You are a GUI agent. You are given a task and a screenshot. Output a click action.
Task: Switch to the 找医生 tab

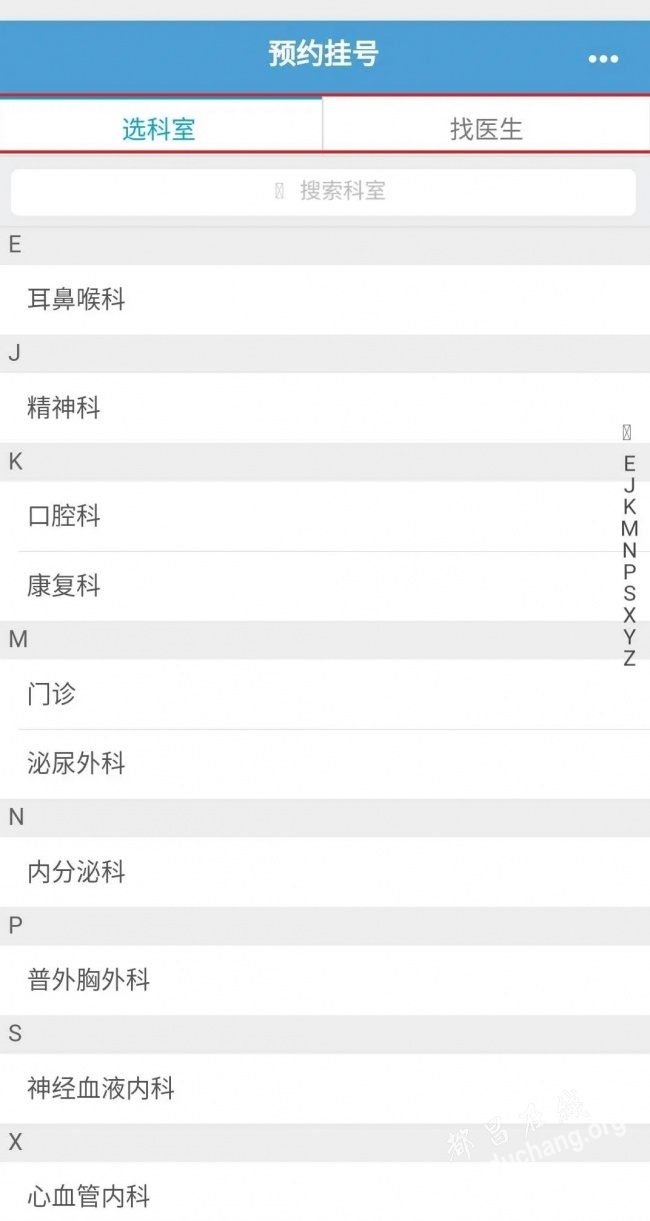click(487, 128)
